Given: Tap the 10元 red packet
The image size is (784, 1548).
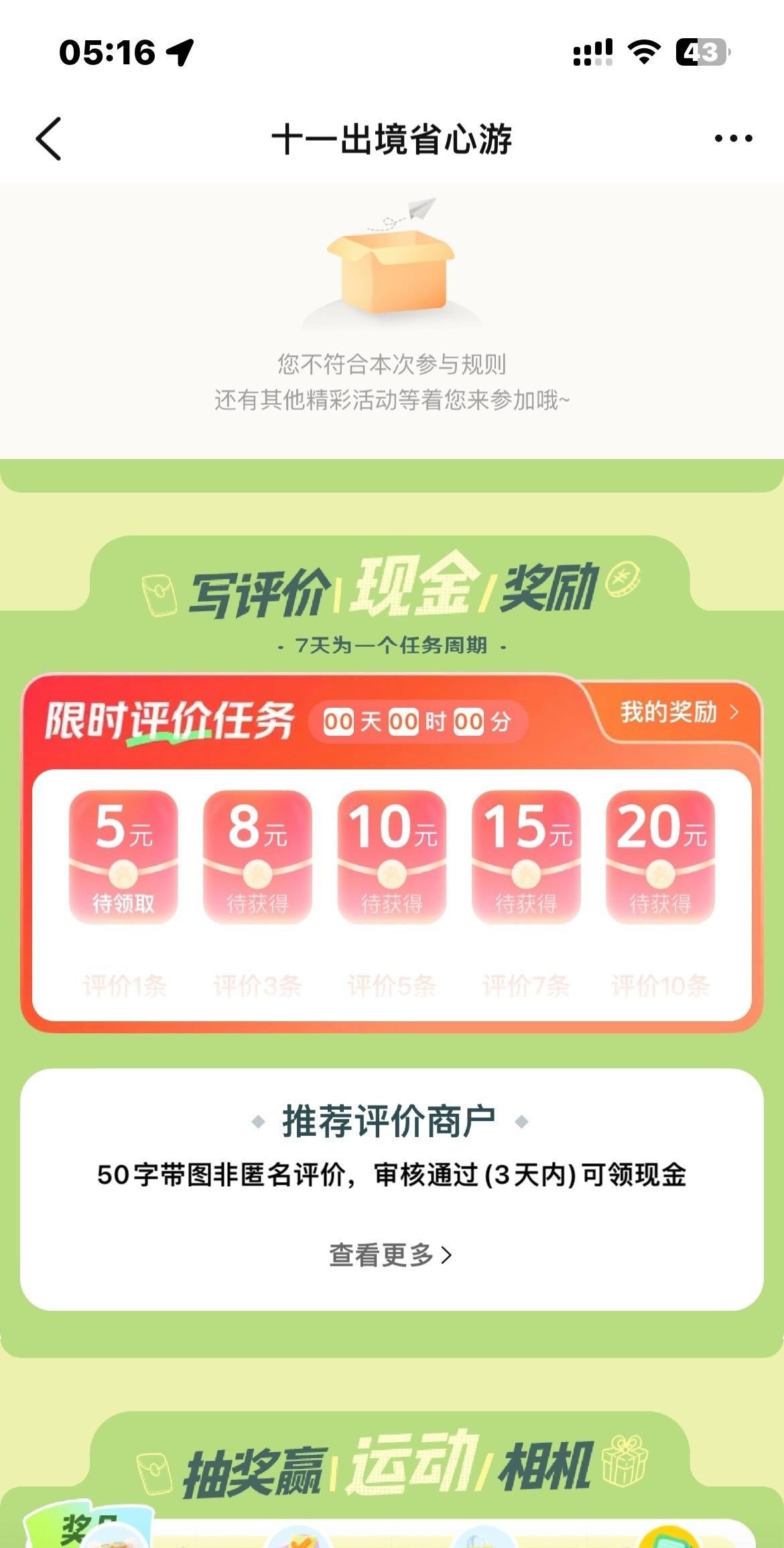Looking at the screenshot, I should 392,856.
